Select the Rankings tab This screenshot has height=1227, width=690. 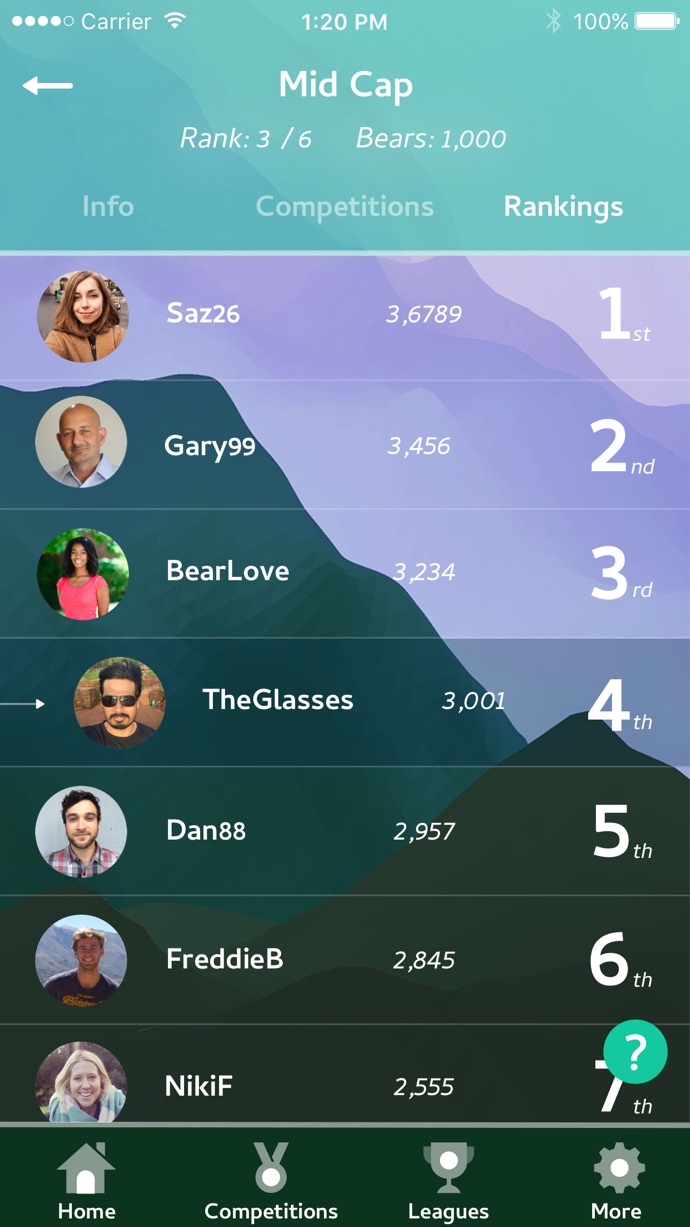(x=563, y=207)
